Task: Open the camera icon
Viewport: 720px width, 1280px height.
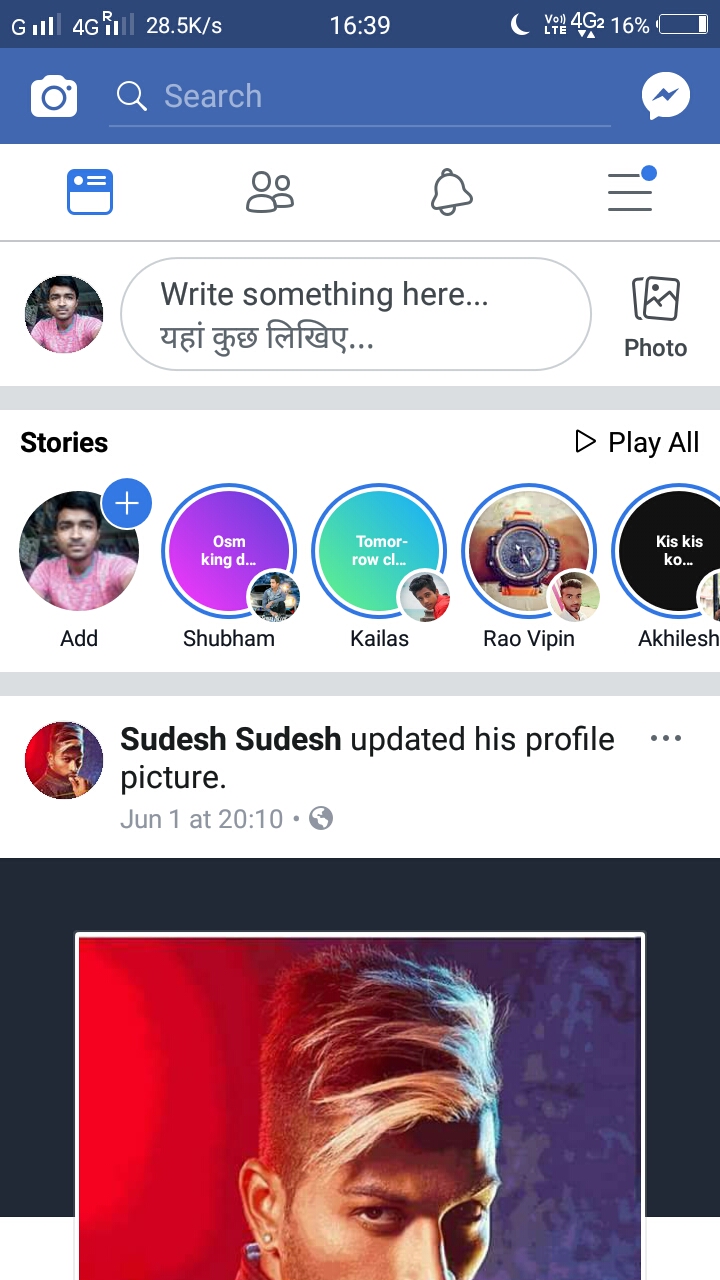Action: tap(54, 97)
